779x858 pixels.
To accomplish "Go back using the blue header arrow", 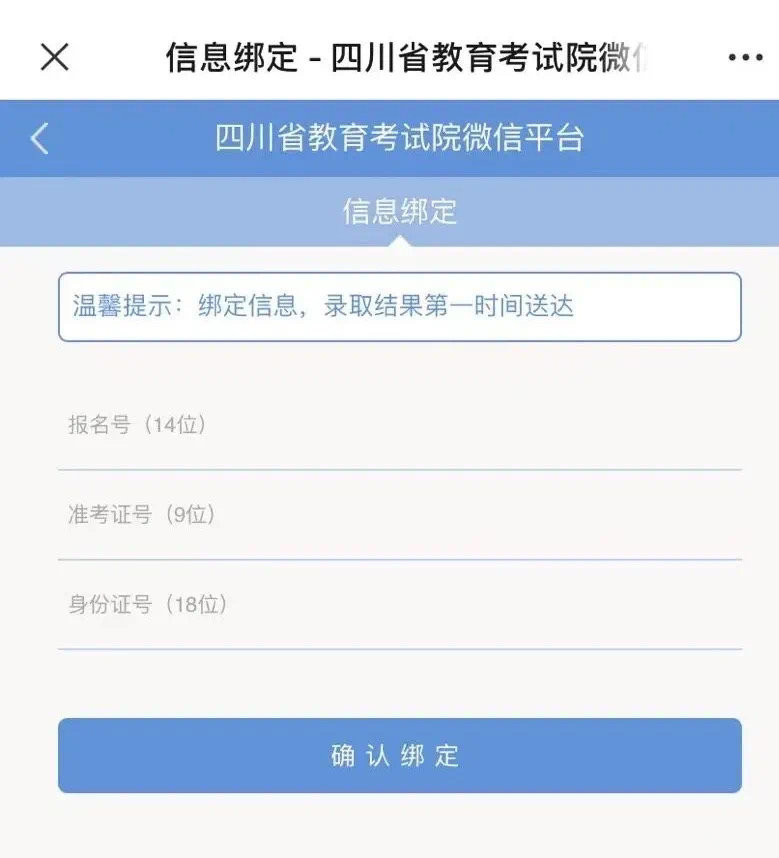I will pyautogui.click(x=40, y=138).
